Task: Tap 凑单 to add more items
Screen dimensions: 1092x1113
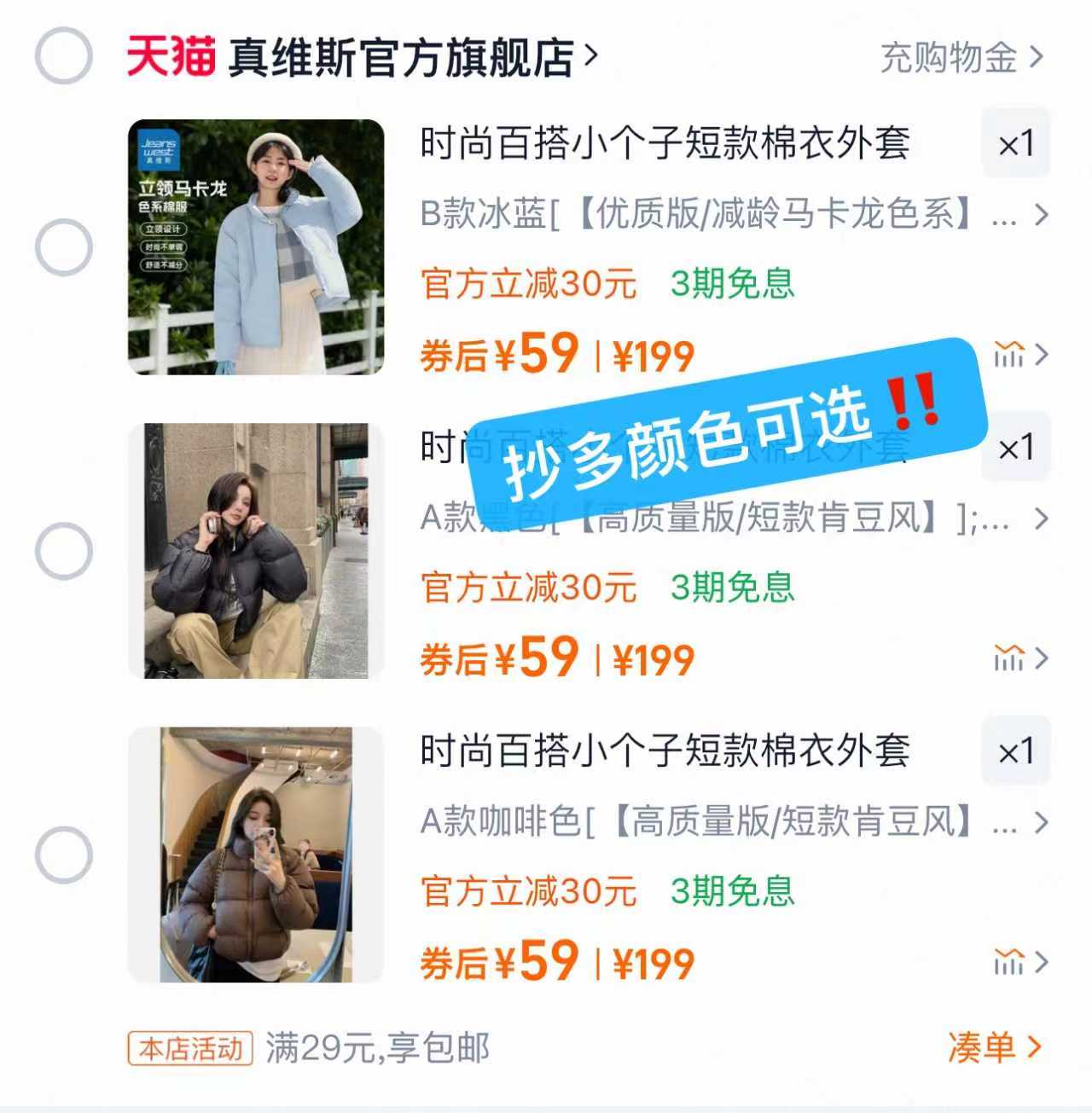Action: [995, 1047]
